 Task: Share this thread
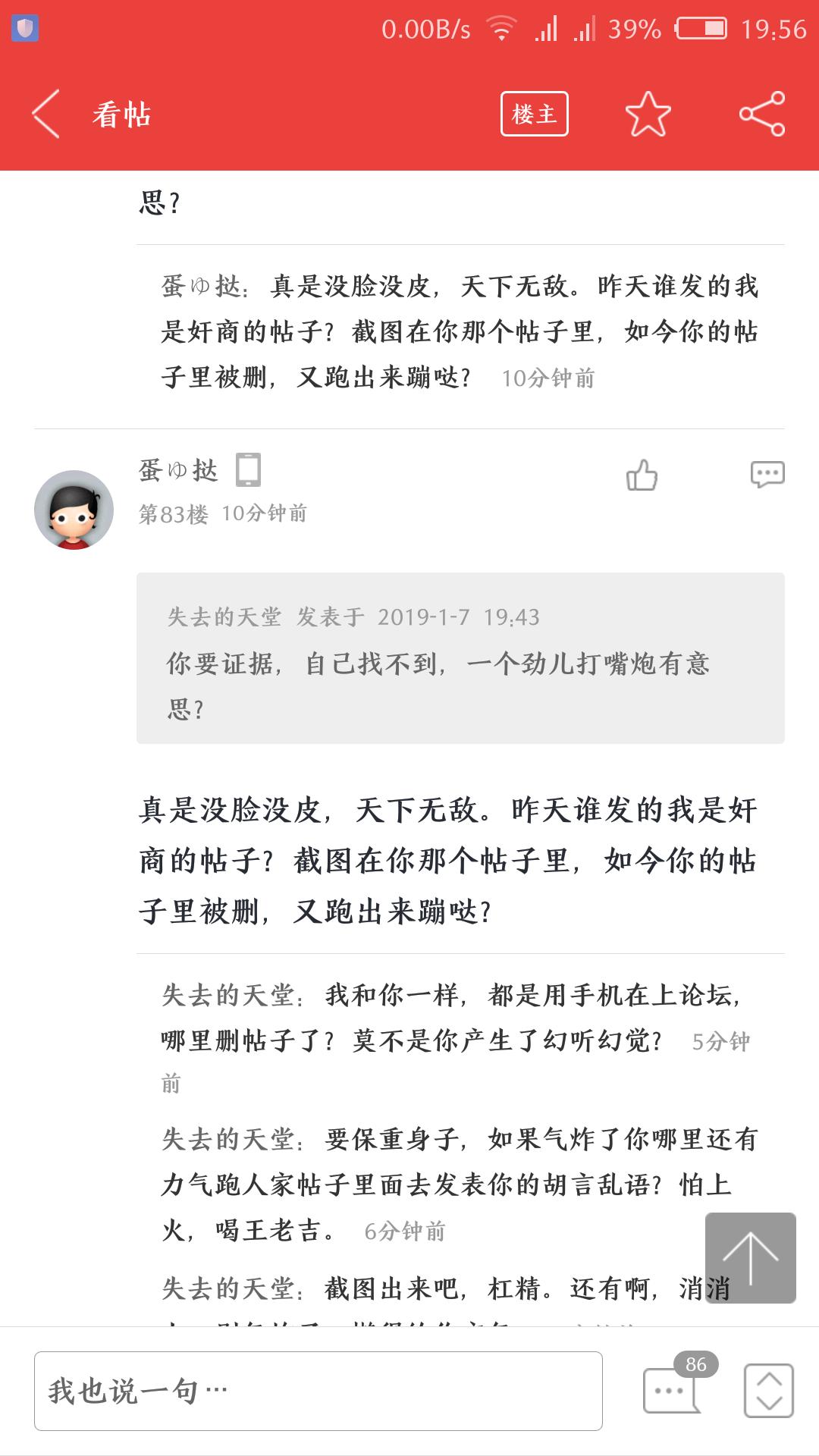tap(761, 115)
